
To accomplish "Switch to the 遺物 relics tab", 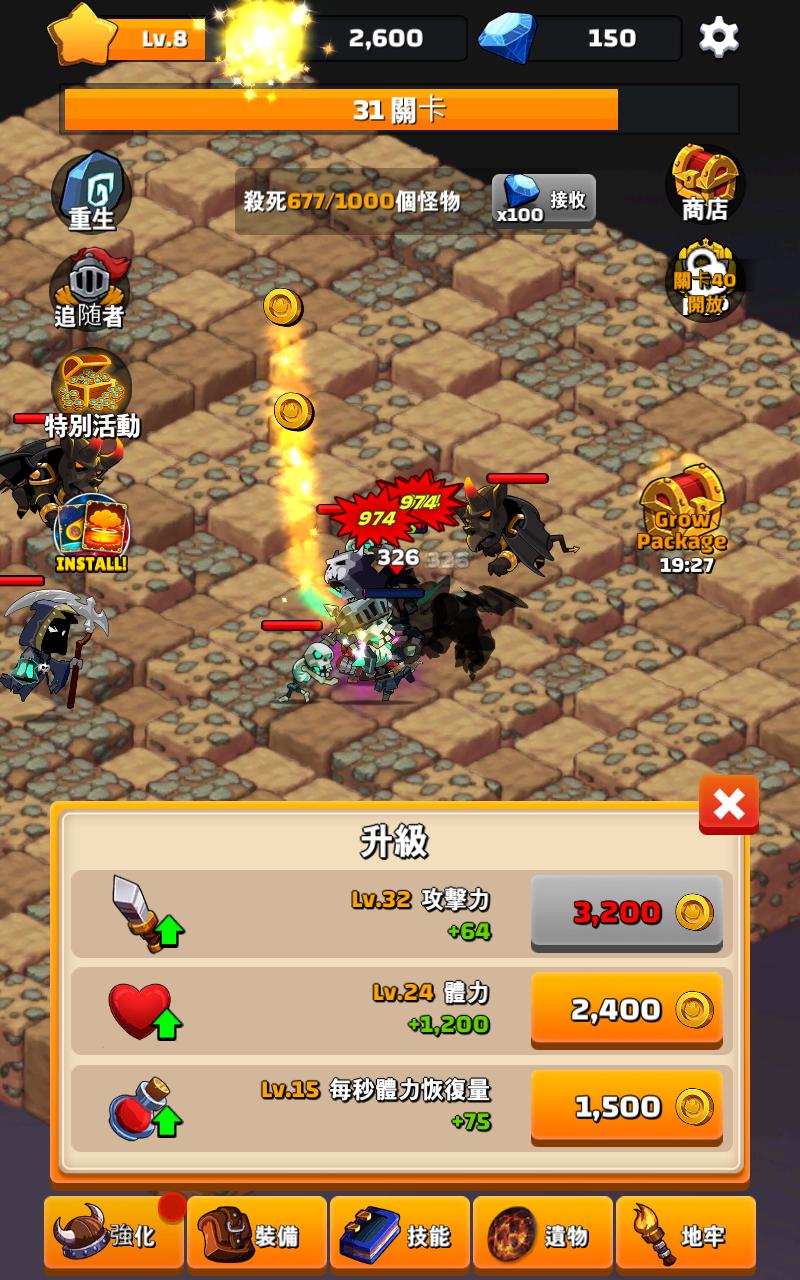I will click(543, 1235).
